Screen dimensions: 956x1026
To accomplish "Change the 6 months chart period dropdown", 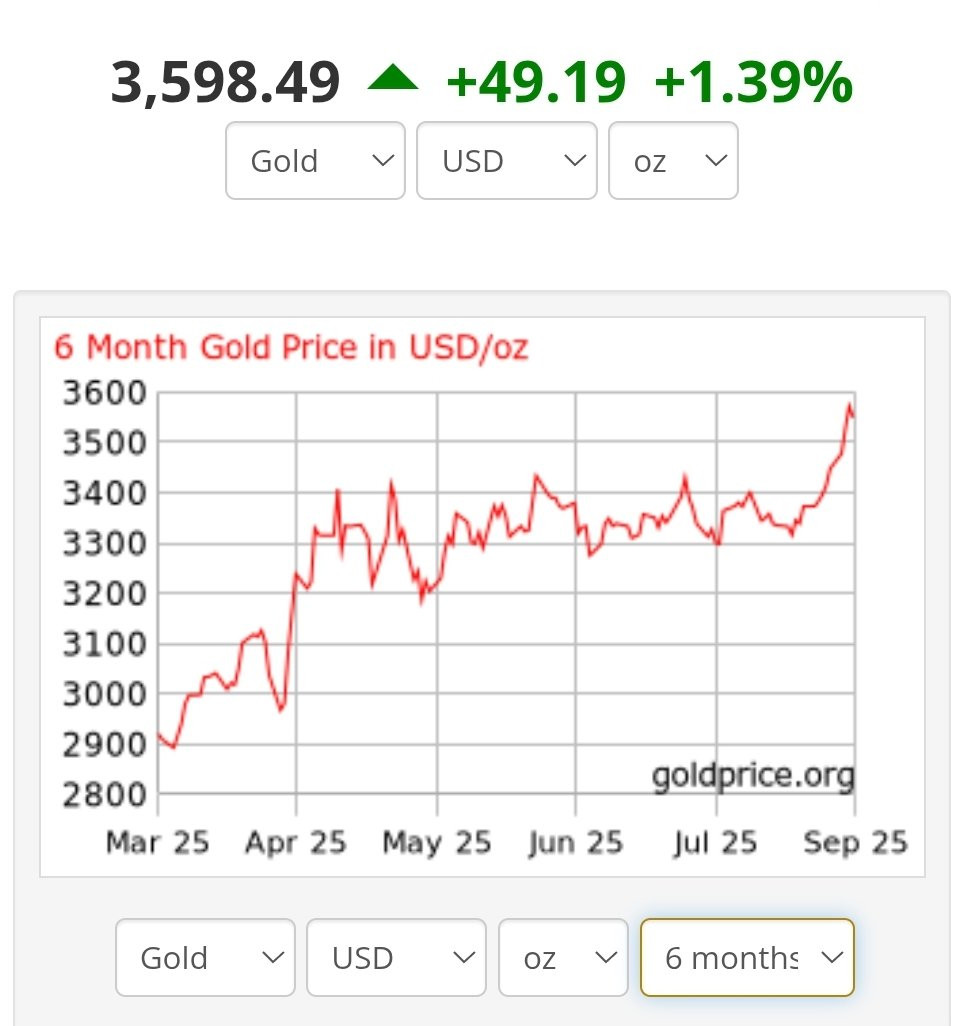I will coord(747,958).
